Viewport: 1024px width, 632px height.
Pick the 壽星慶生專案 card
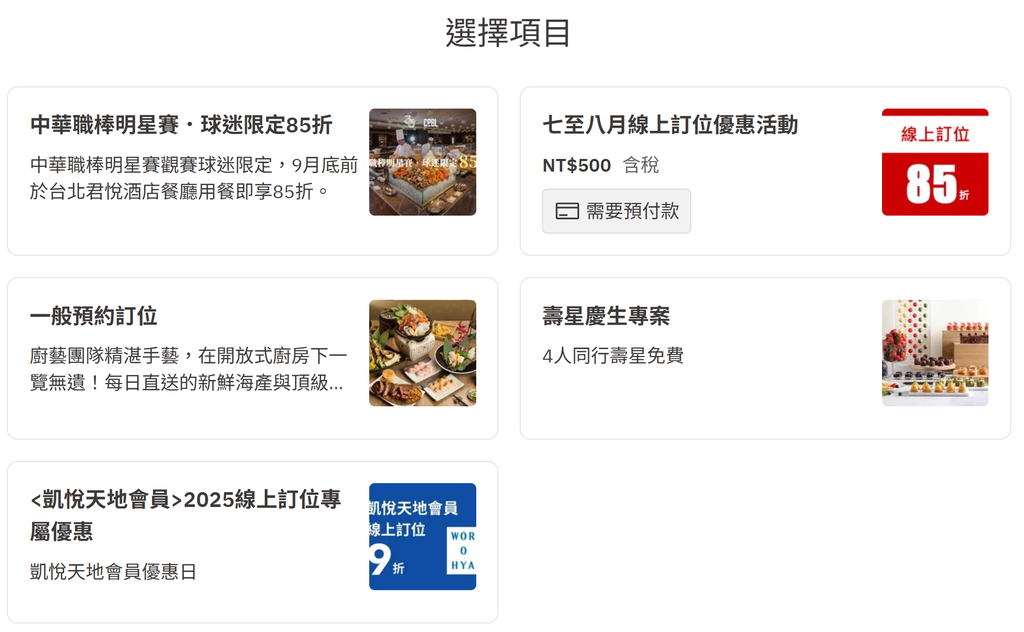pyautogui.click(x=765, y=357)
